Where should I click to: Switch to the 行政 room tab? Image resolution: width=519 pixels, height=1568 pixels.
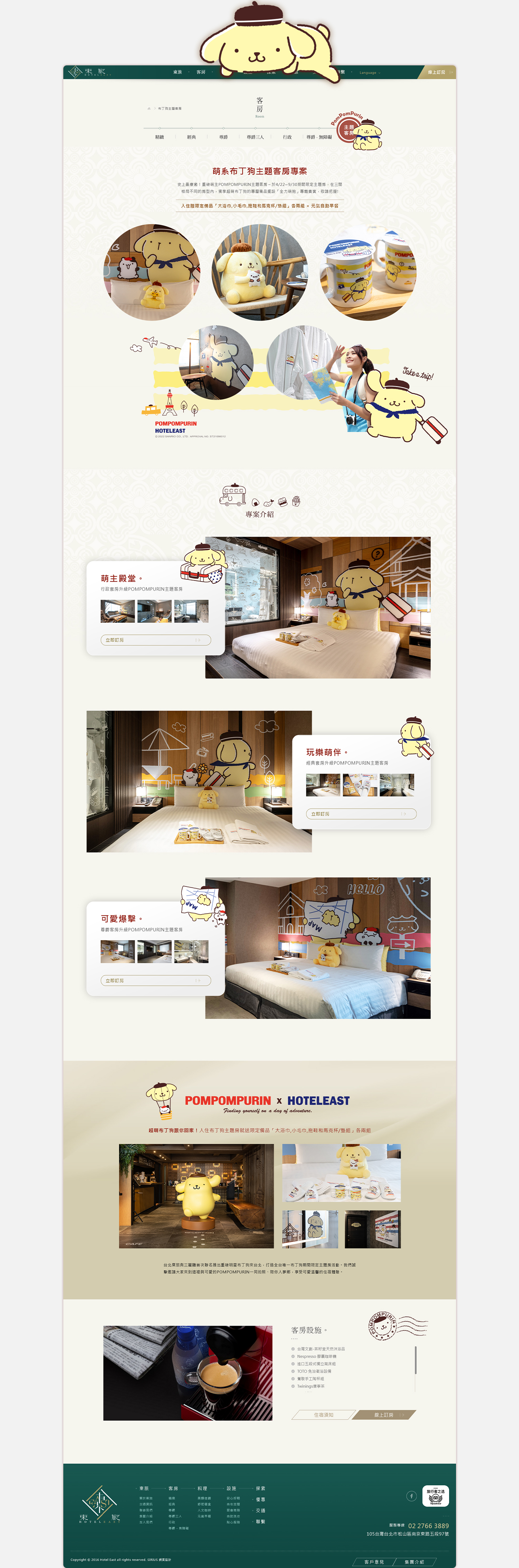[287, 137]
